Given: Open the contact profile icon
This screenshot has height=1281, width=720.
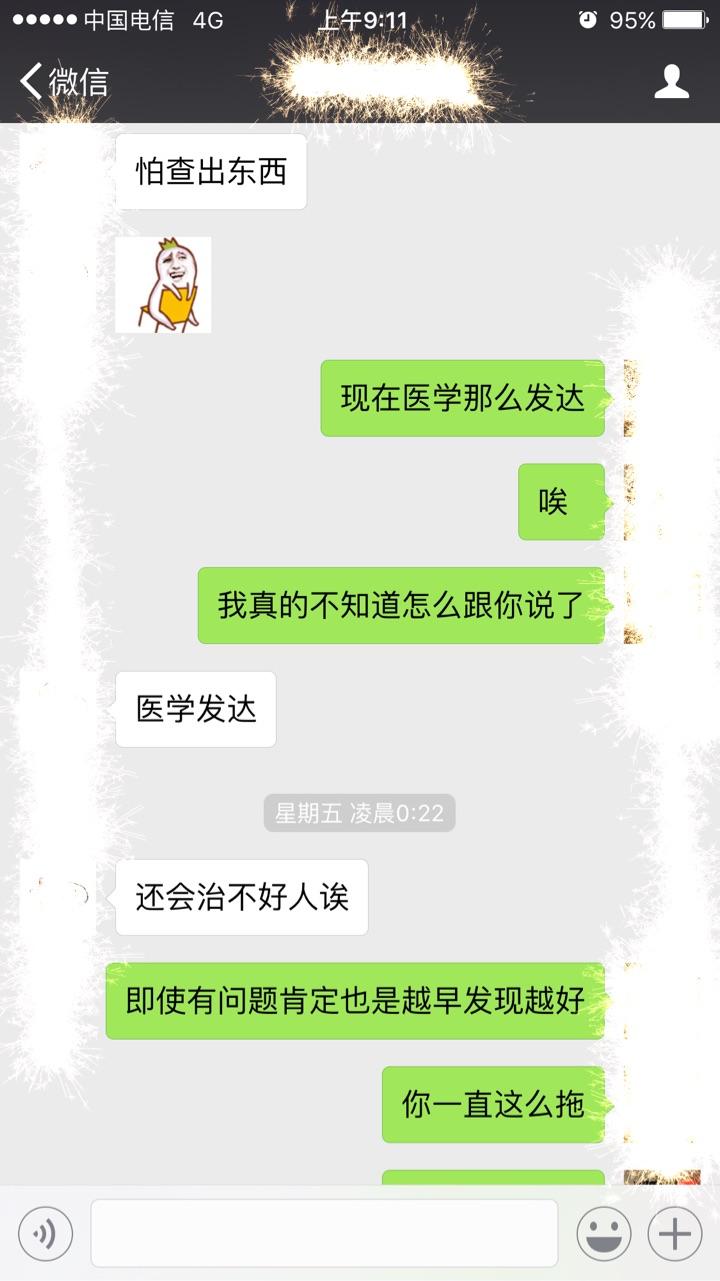Looking at the screenshot, I should click(x=672, y=82).
